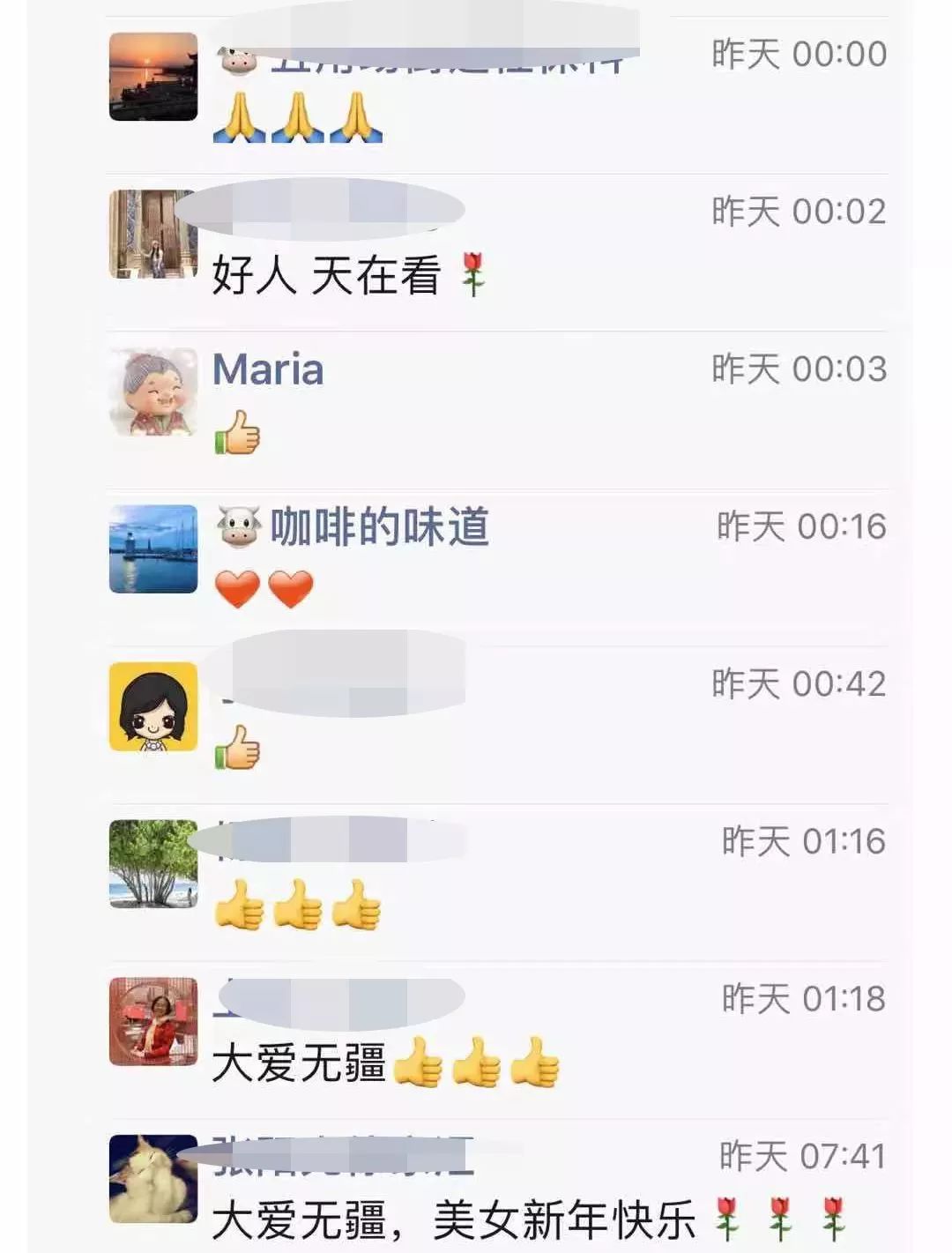Click the harbor photo avatar next to 咖啡的味道
The height and width of the screenshot is (1253, 952).
[x=152, y=547]
